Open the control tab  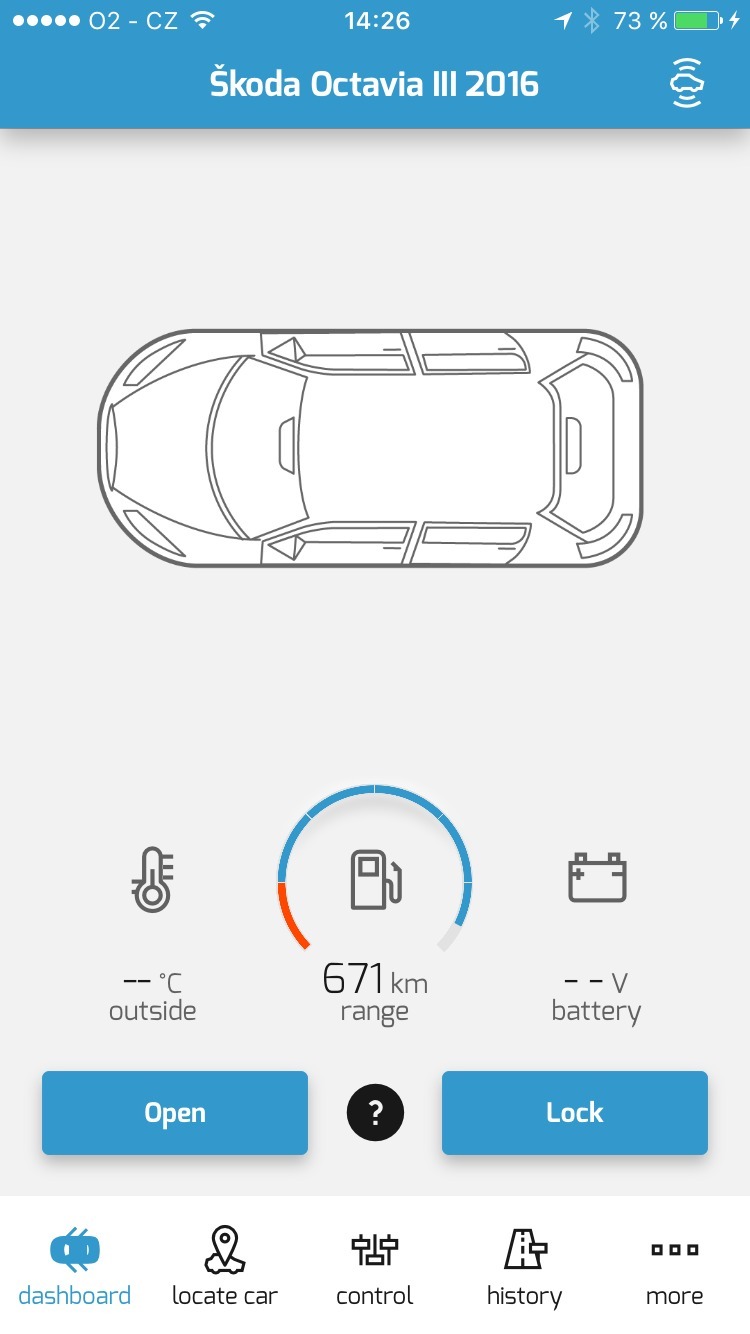click(375, 1267)
